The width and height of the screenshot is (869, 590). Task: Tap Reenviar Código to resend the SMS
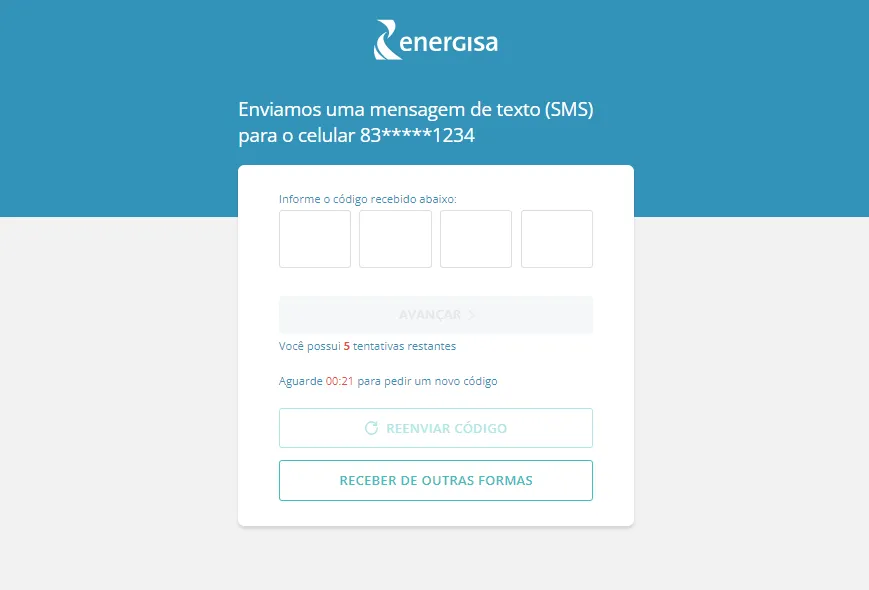point(436,428)
